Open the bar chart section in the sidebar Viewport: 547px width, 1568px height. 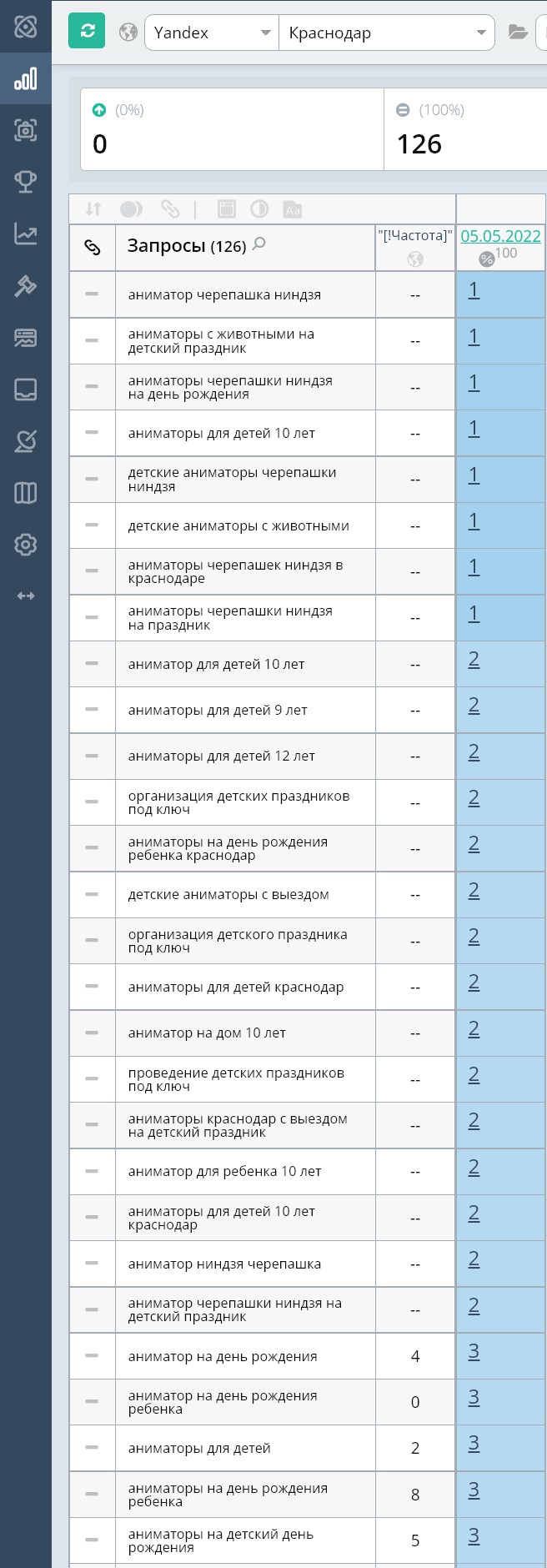(25, 79)
